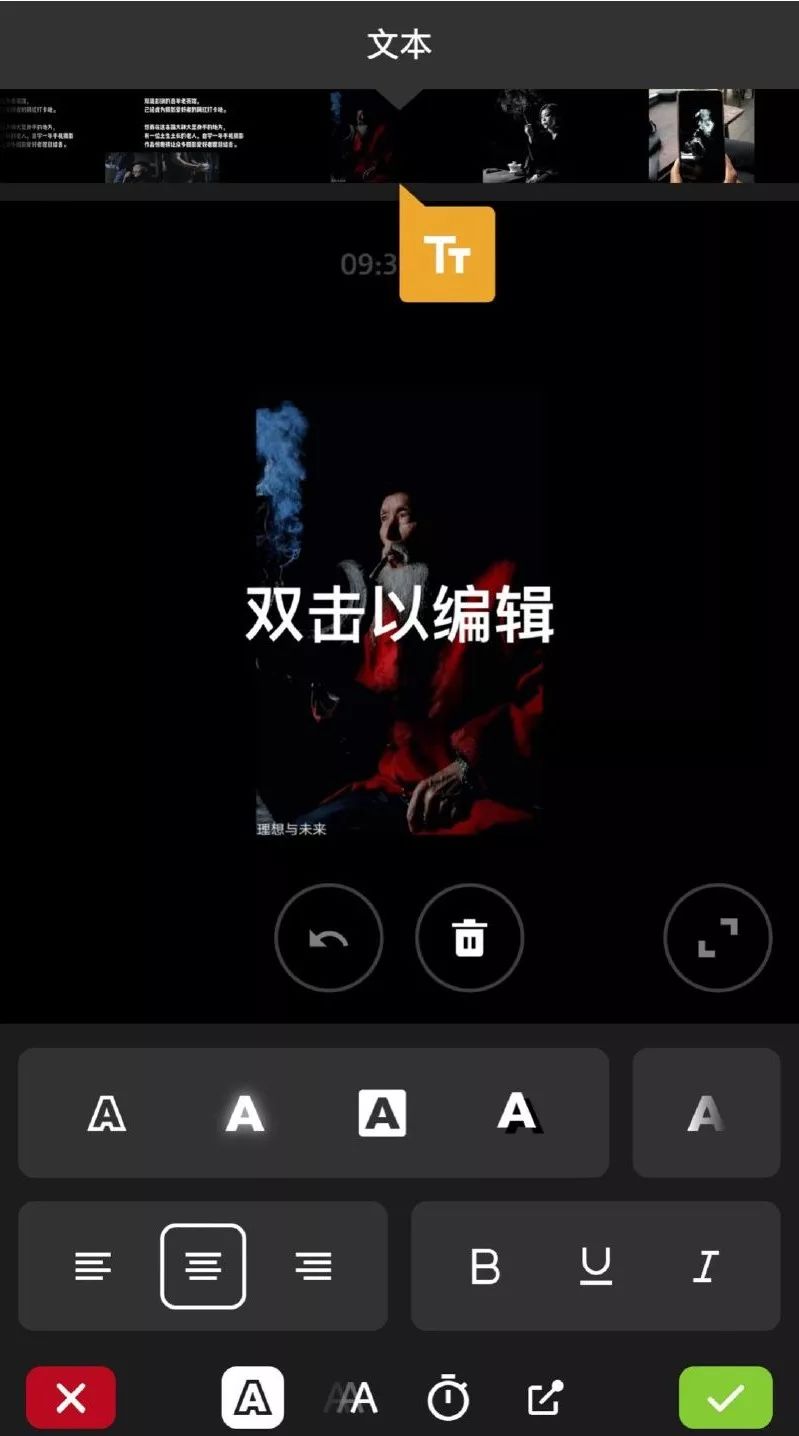
Task: Select the faded gray A text style
Action: [707, 1111]
